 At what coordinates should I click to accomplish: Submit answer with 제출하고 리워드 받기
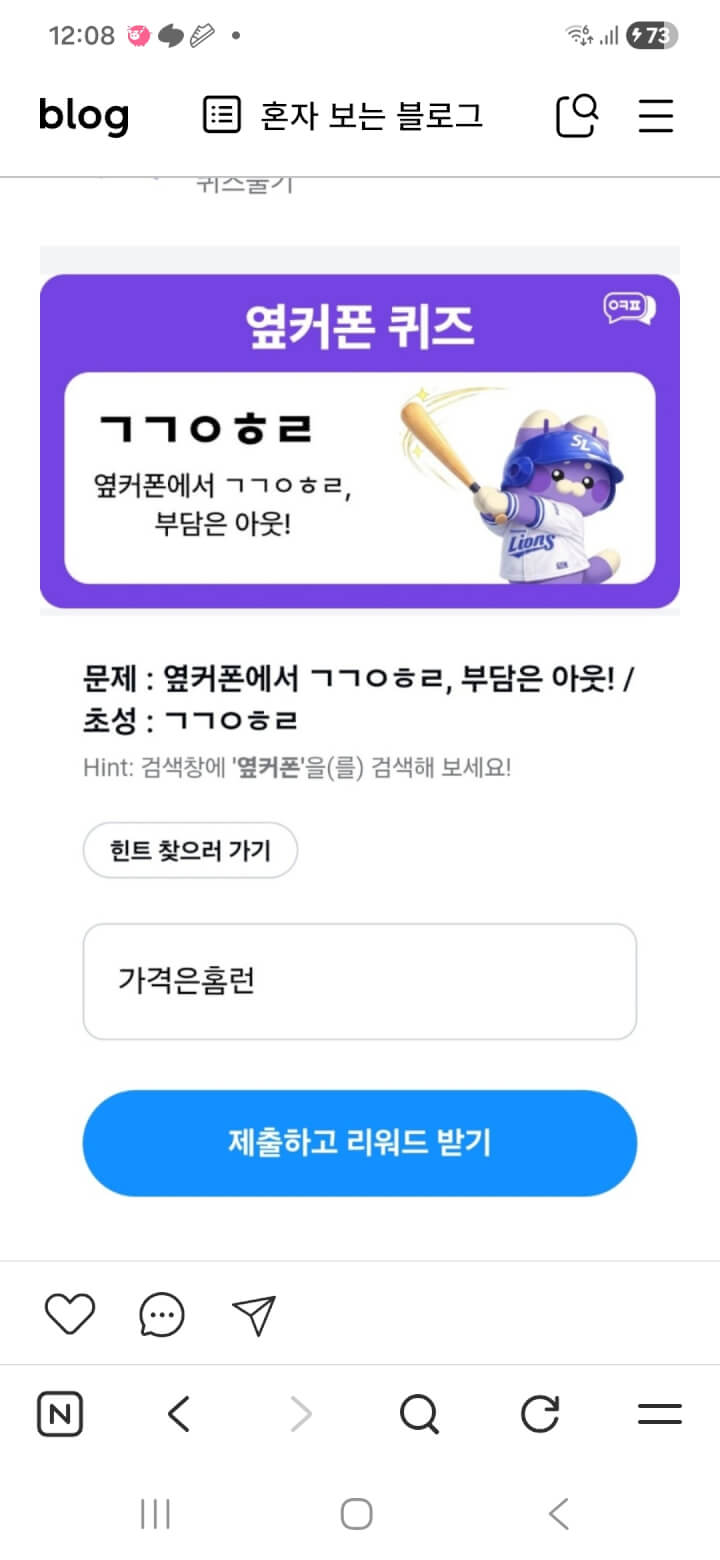pos(359,1143)
